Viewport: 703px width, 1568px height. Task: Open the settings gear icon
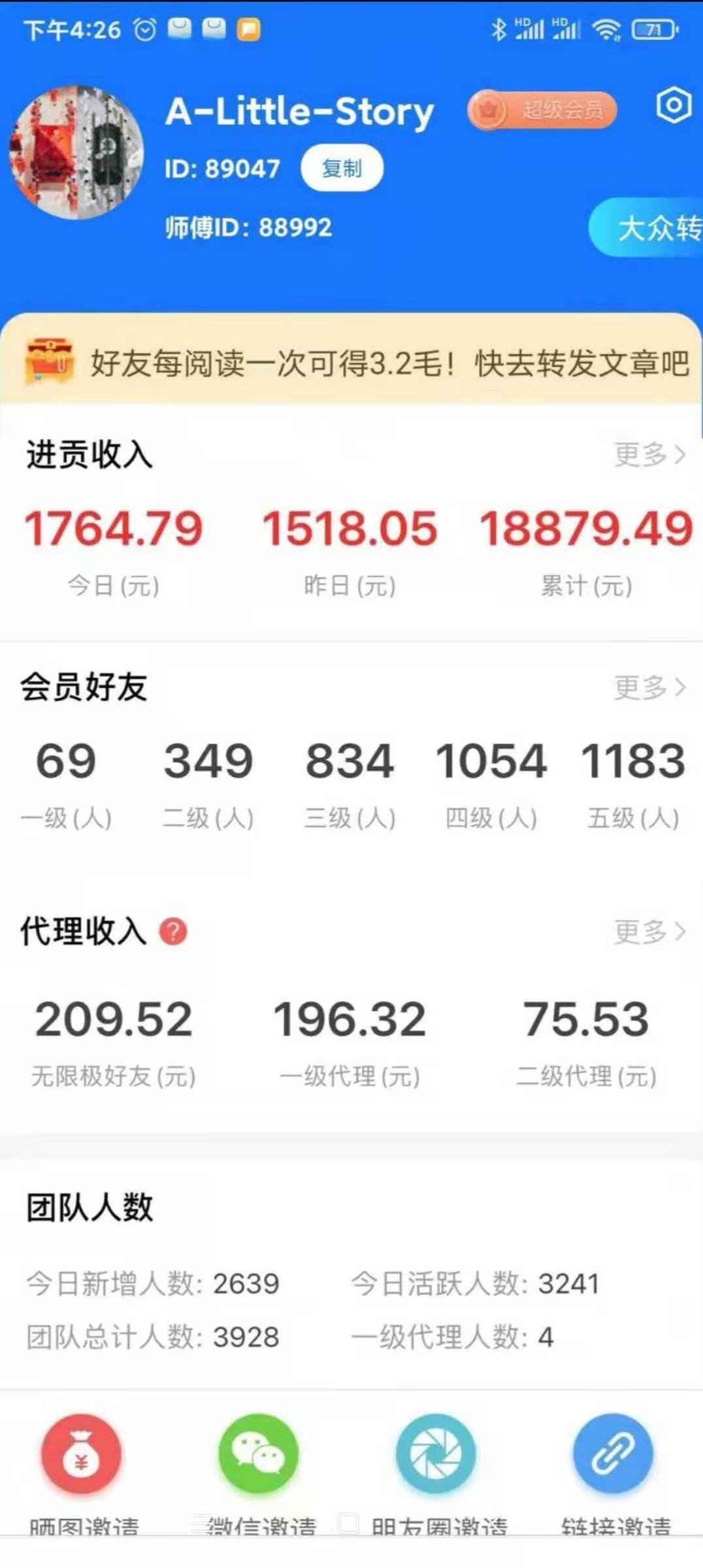pos(674,105)
